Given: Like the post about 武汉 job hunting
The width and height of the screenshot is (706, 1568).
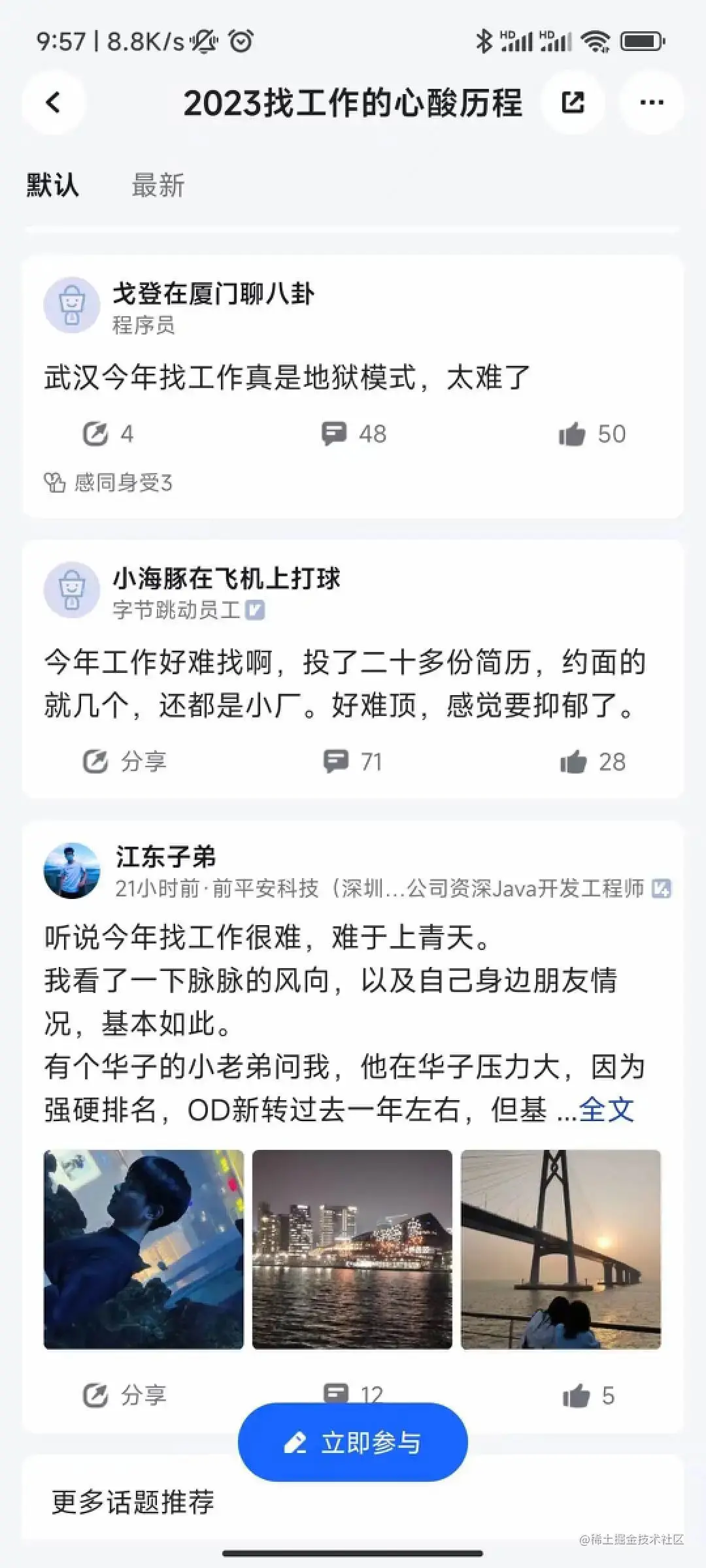Looking at the screenshot, I should coord(592,434).
